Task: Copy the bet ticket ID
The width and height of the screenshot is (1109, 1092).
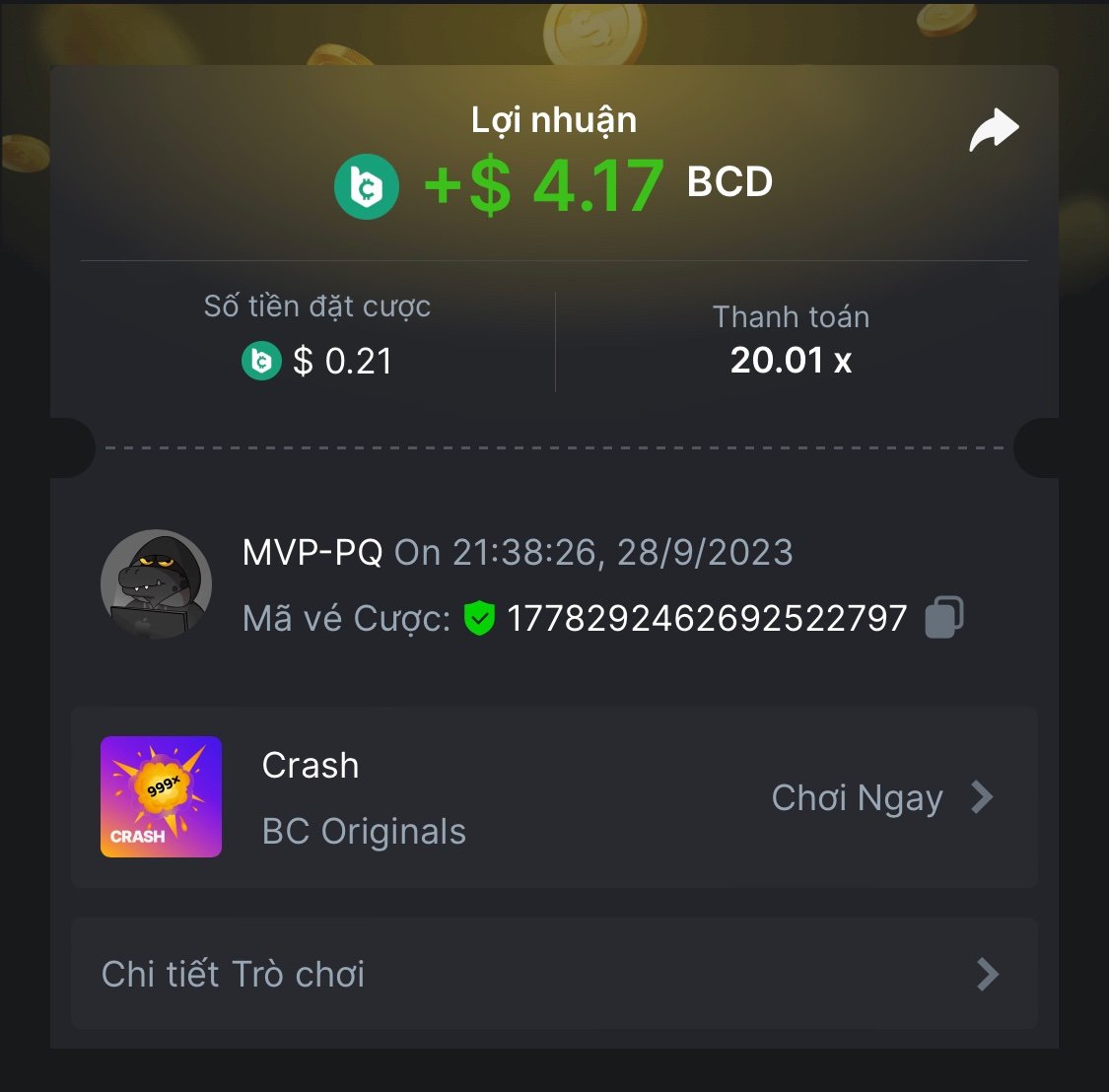Action: tap(943, 618)
